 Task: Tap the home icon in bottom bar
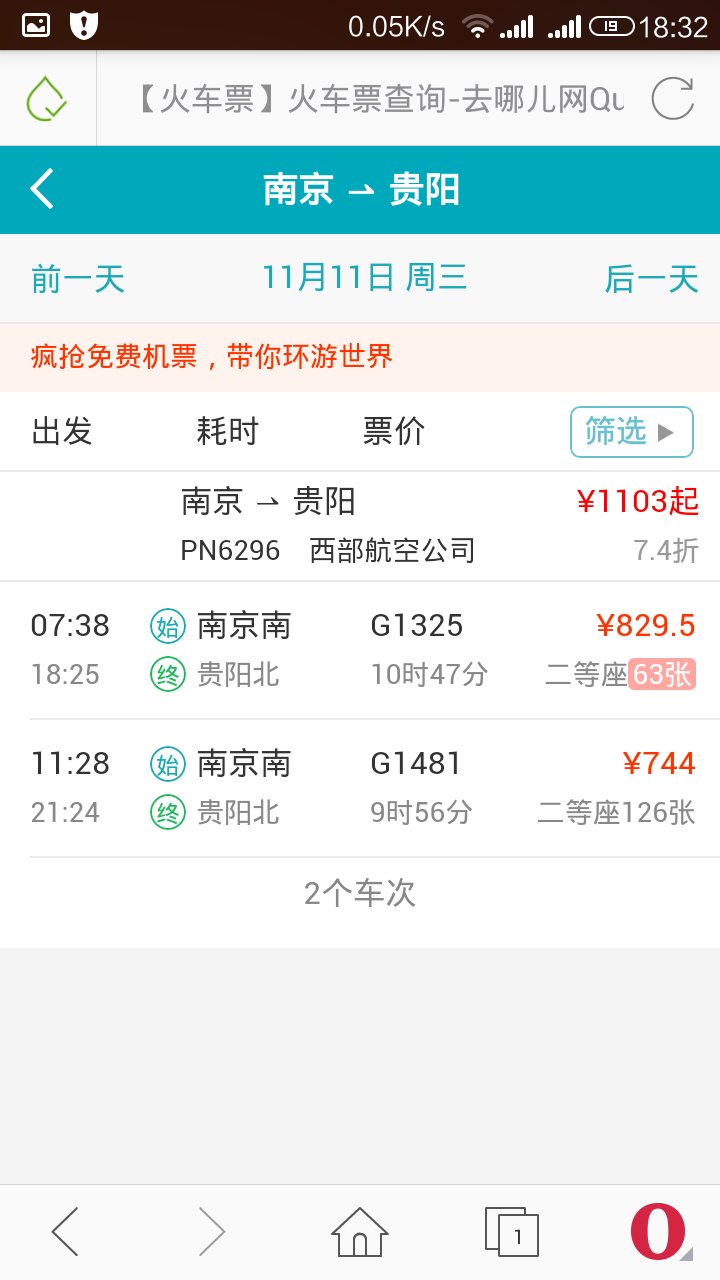coord(360,1232)
